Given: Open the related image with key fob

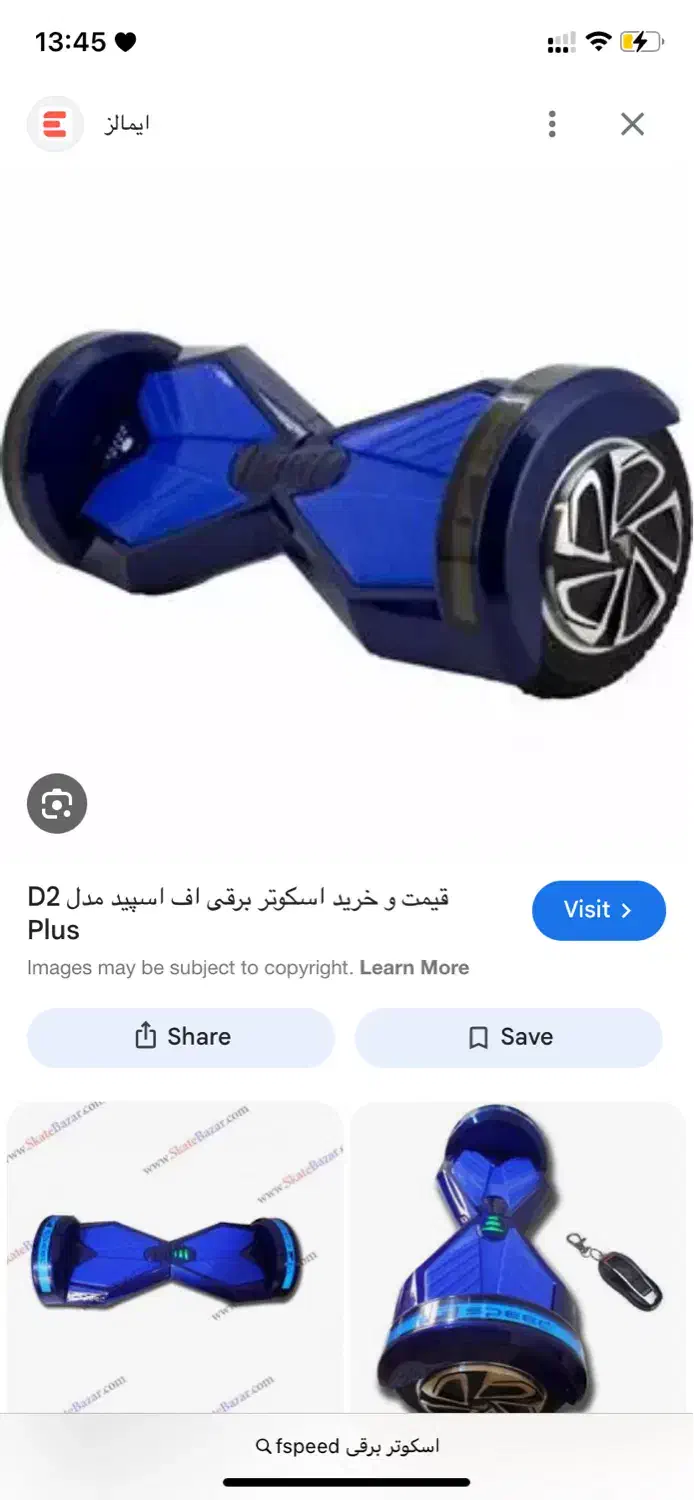Looking at the screenshot, I should 518,1257.
